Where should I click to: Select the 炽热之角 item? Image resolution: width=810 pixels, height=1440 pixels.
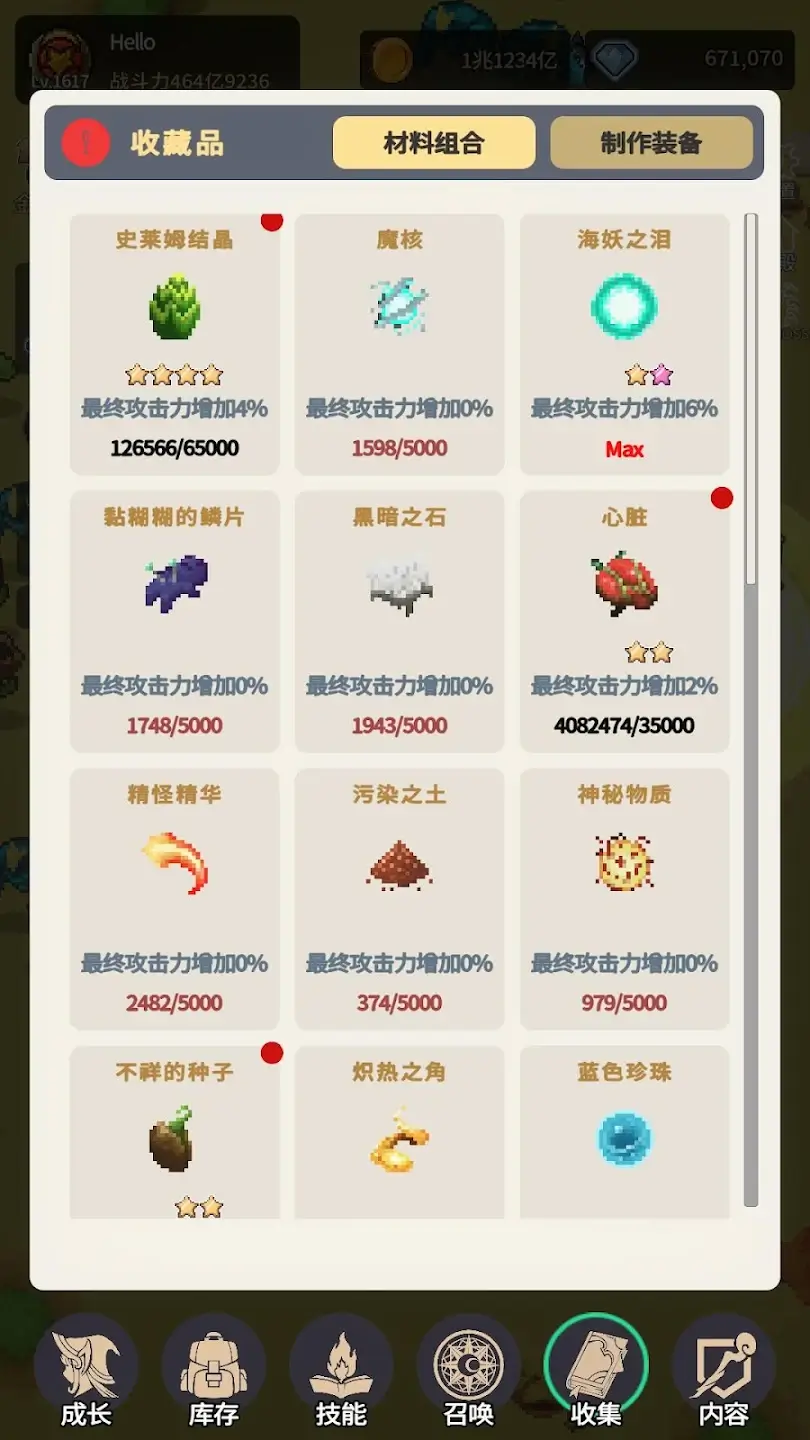pyautogui.click(x=400, y=1132)
